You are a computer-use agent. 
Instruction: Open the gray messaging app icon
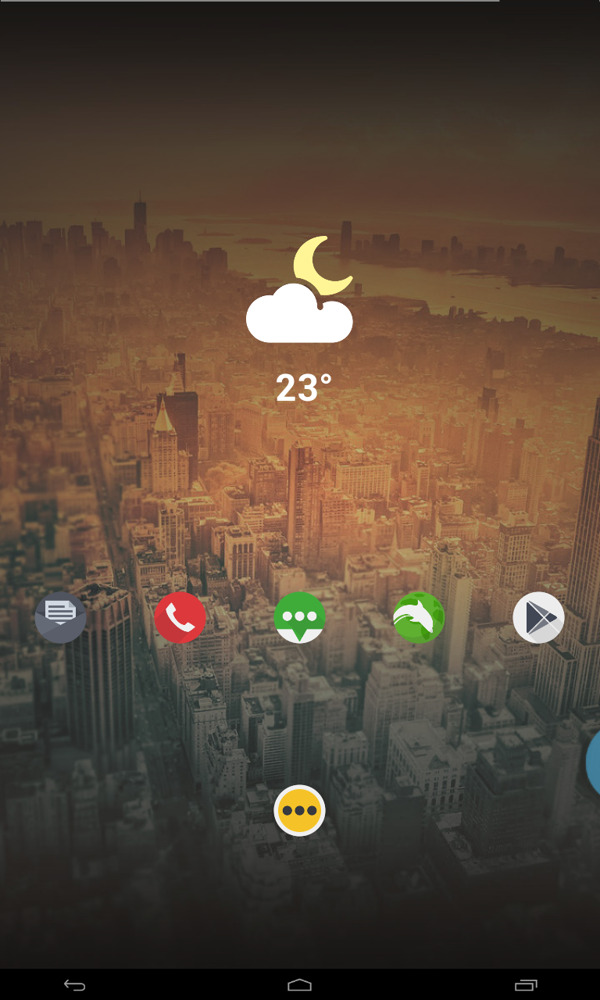(61, 618)
